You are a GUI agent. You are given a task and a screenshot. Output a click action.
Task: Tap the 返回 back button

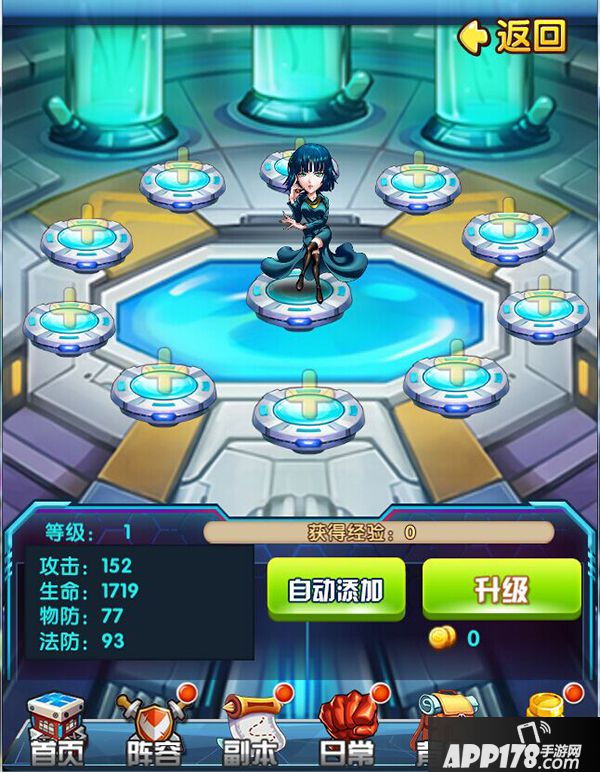coord(513,37)
